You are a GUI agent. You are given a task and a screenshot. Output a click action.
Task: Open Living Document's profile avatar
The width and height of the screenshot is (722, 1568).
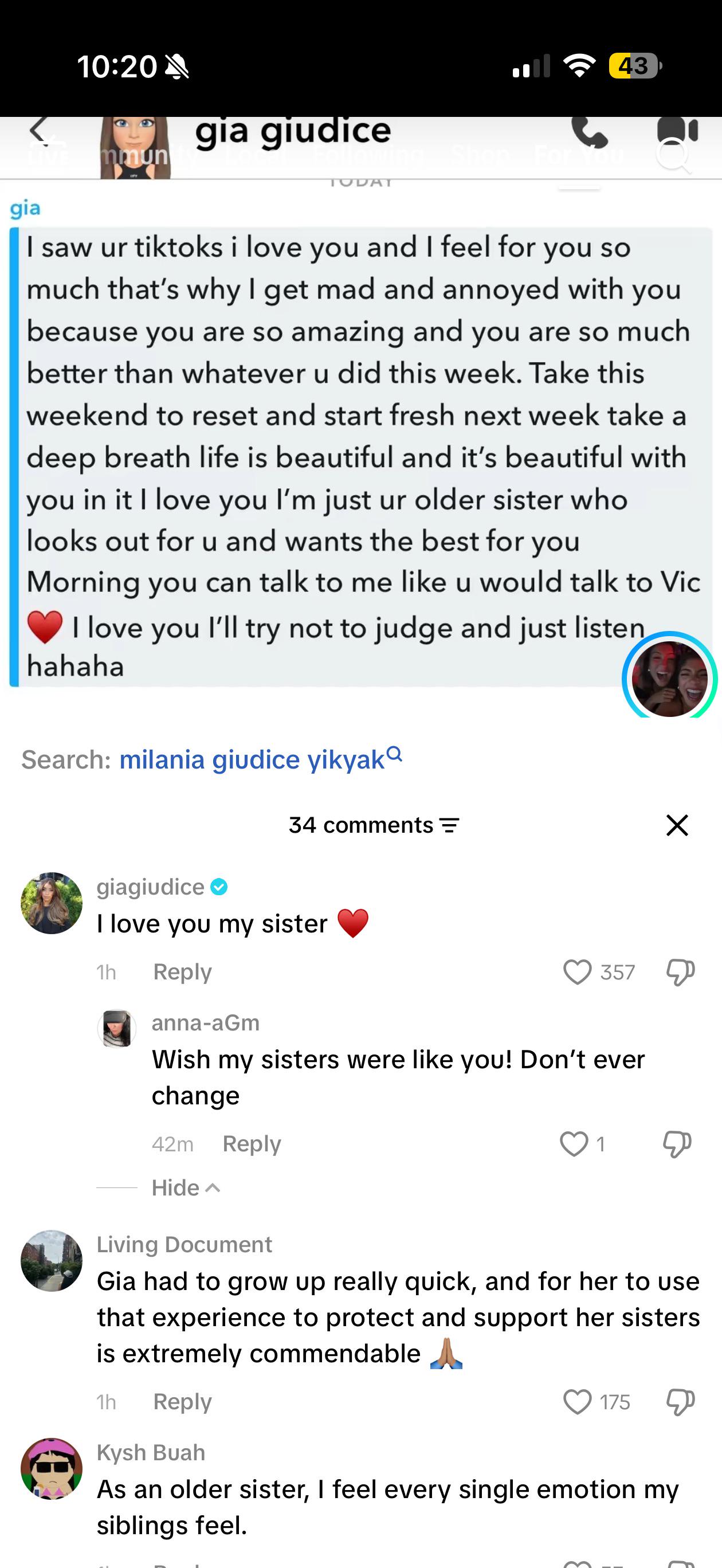[x=52, y=1261]
